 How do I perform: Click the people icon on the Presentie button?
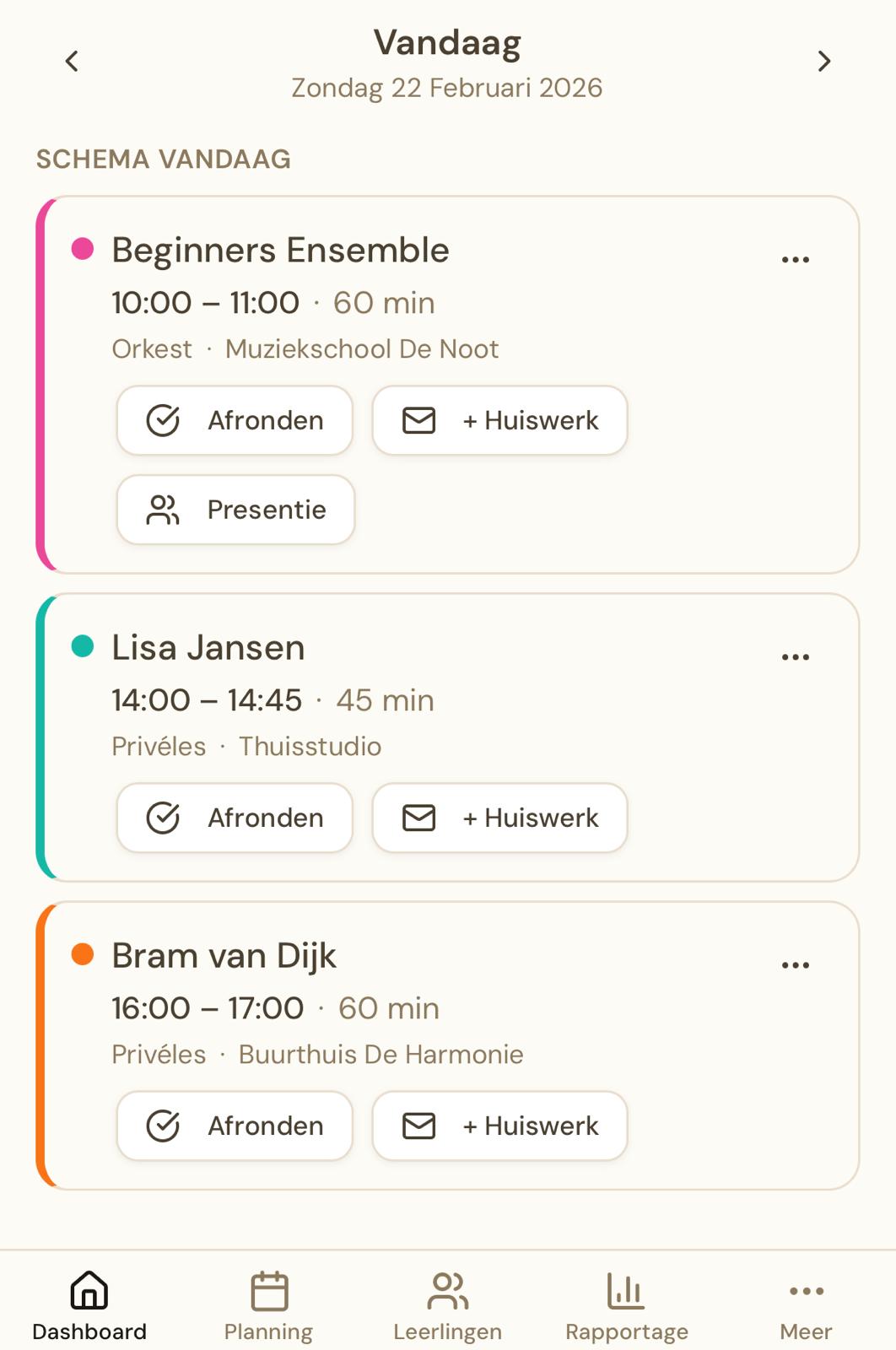162,509
